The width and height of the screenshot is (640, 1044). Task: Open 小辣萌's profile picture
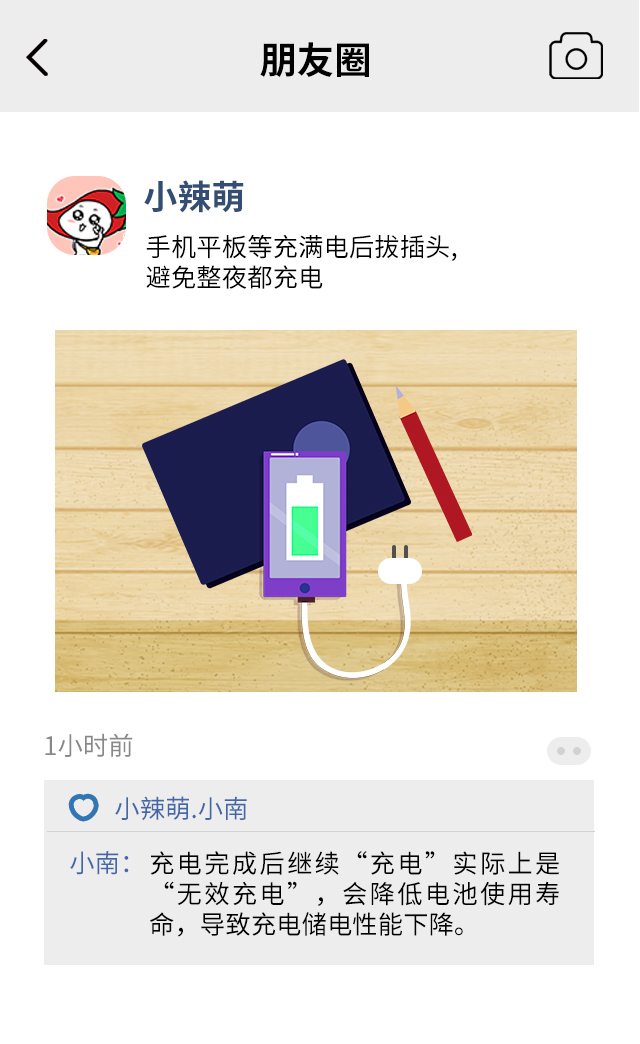(x=86, y=215)
